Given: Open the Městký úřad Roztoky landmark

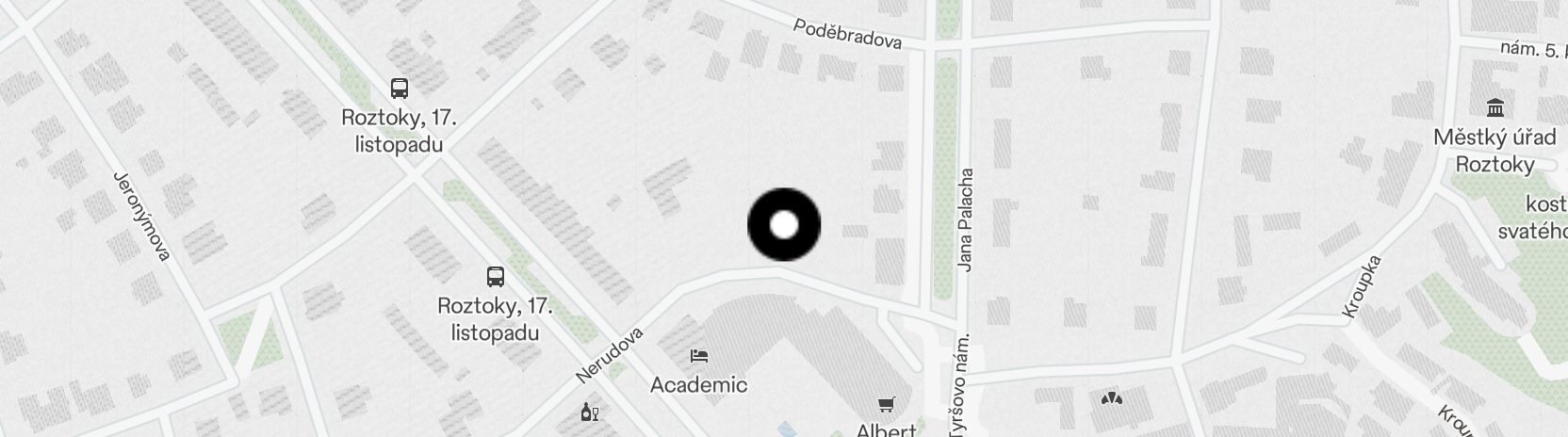Looking at the screenshot, I should 1494,106.
